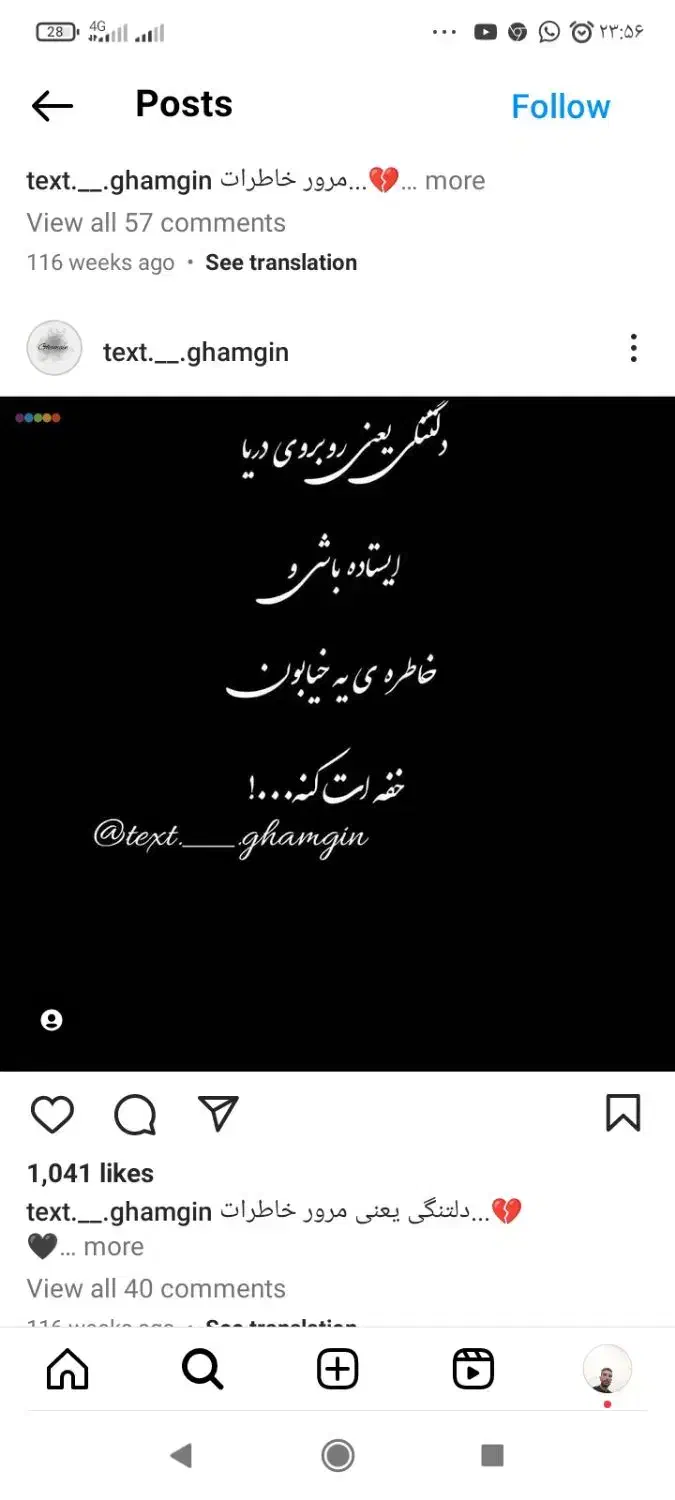Go back from the Posts screen
This screenshot has width=675, height=1500.
[x=52, y=106]
